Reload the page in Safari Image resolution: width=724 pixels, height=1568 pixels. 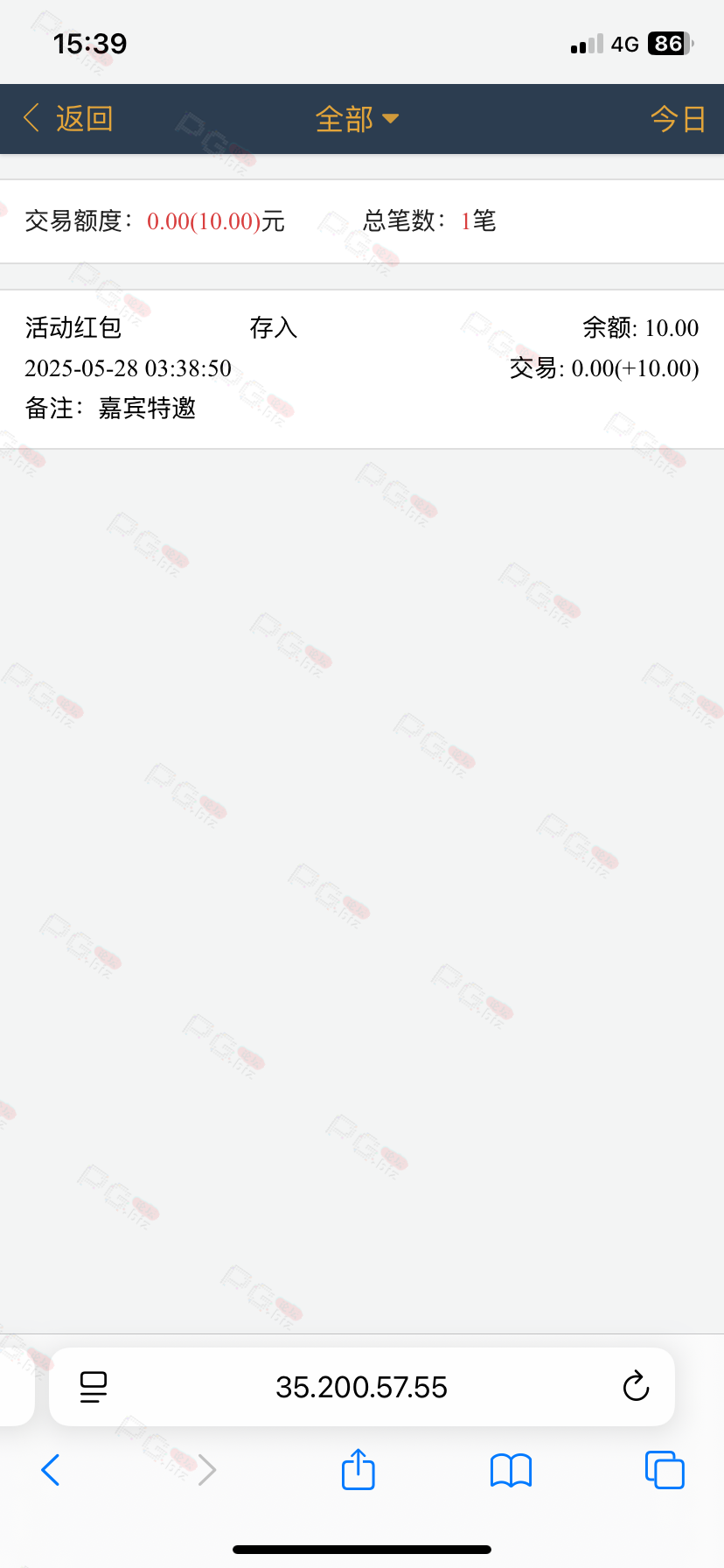(x=636, y=1386)
